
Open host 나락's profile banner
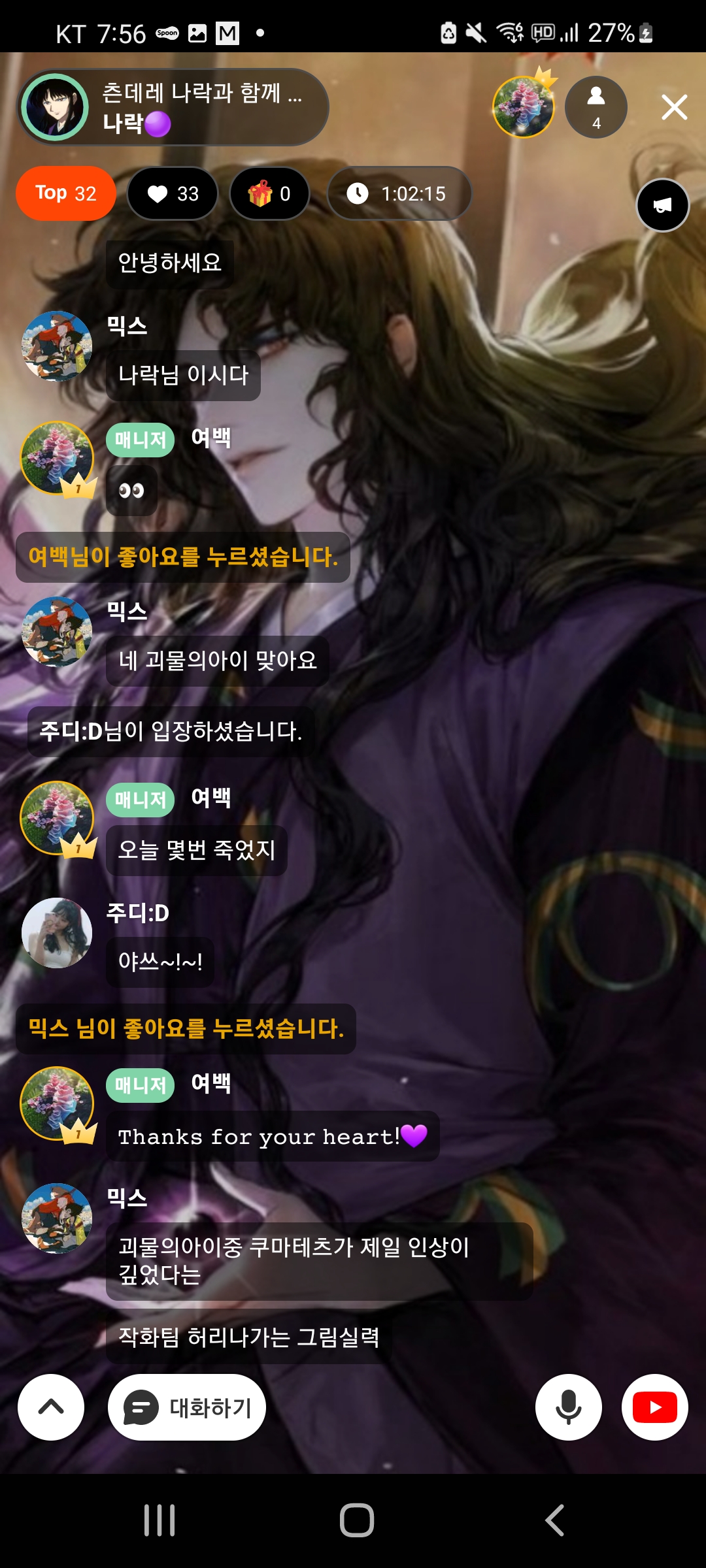coord(173,107)
